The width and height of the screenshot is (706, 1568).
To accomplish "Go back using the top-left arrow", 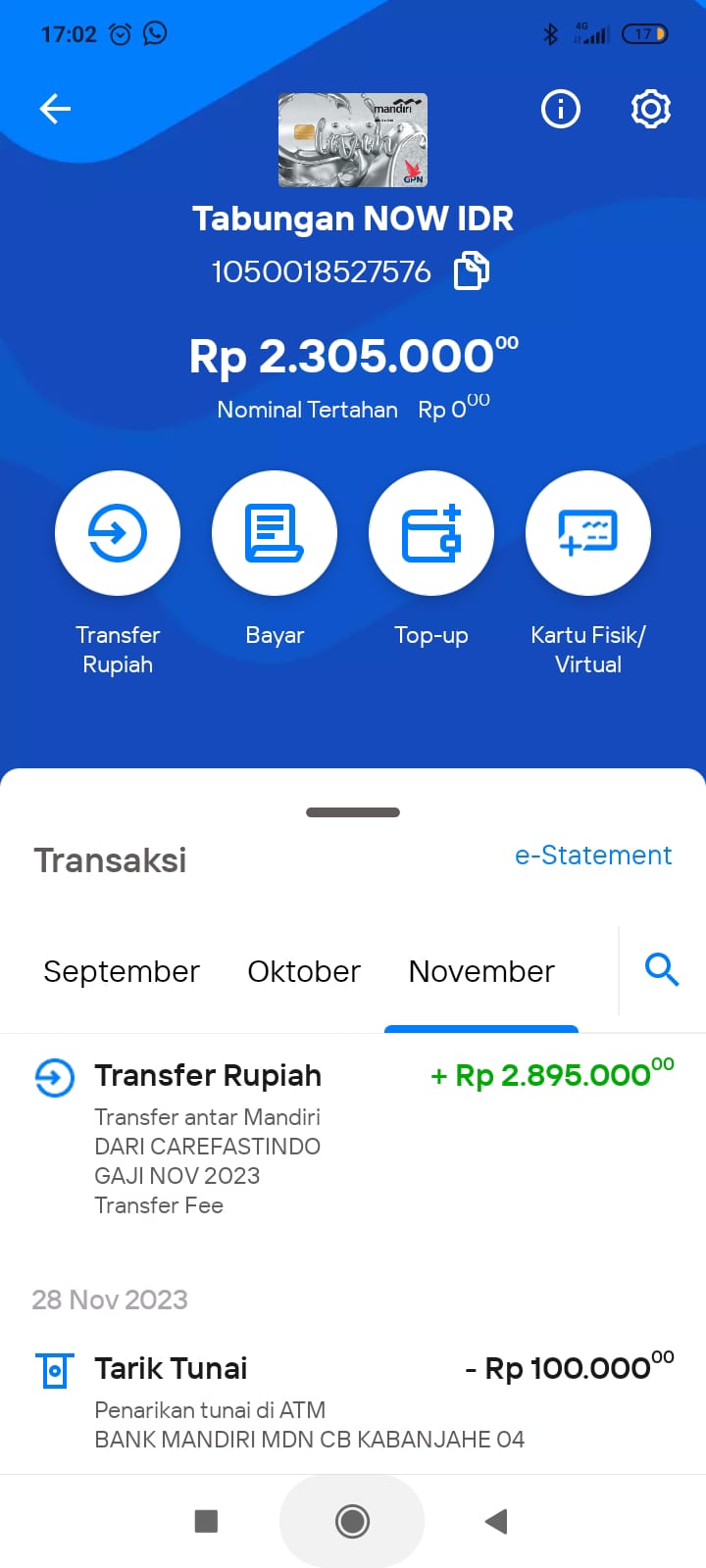I will 55,109.
